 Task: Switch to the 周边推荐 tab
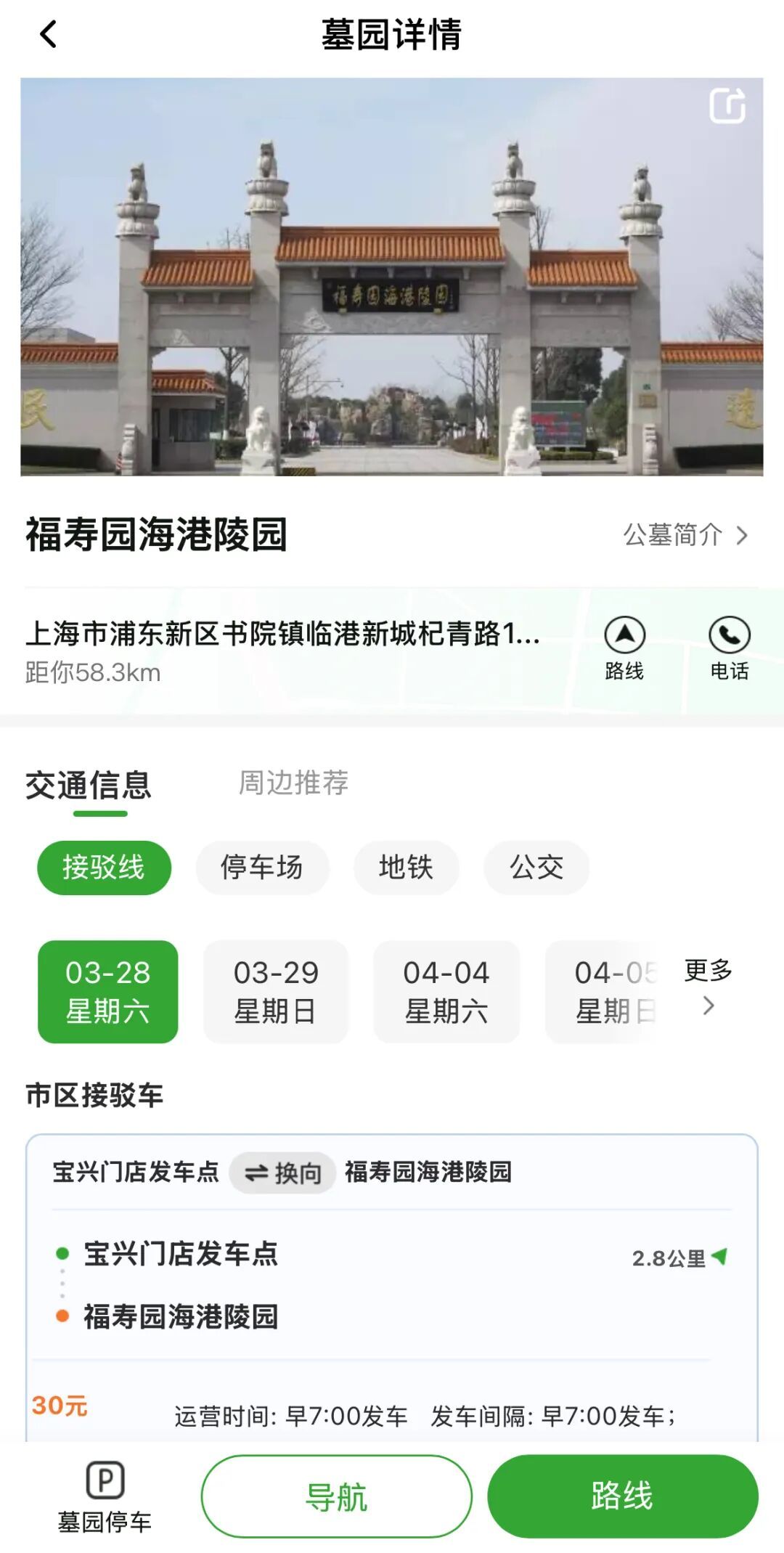pos(293,783)
